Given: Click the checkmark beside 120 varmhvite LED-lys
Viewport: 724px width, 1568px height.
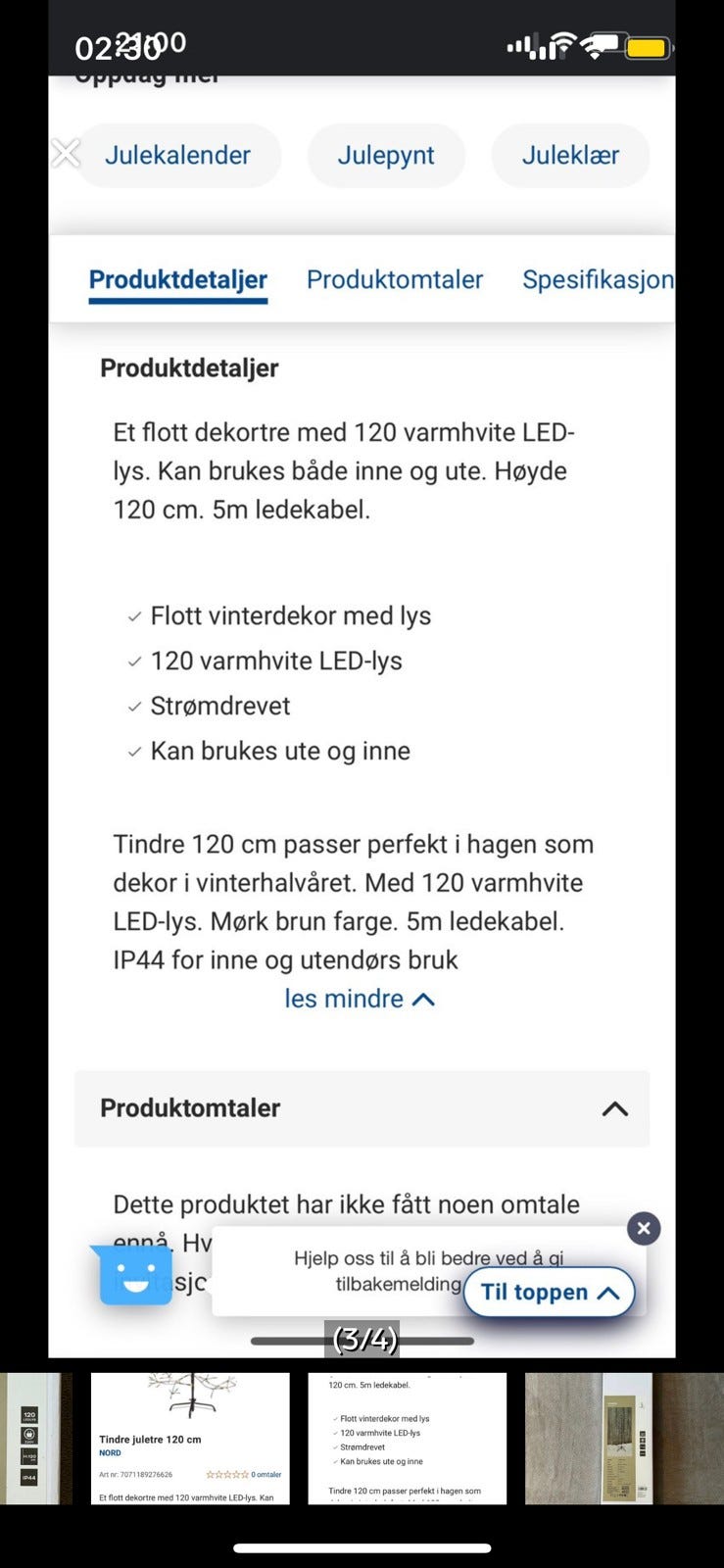Looking at the screenshot, I should [134, 661].
